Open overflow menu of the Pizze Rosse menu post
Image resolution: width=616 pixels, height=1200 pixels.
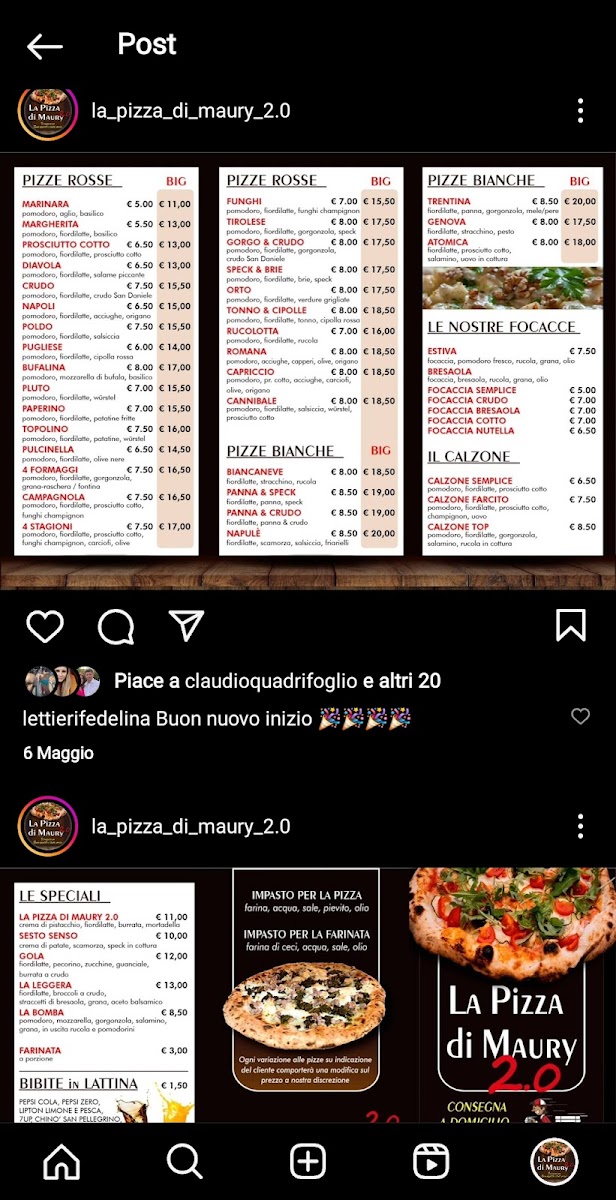pos(580,111)
